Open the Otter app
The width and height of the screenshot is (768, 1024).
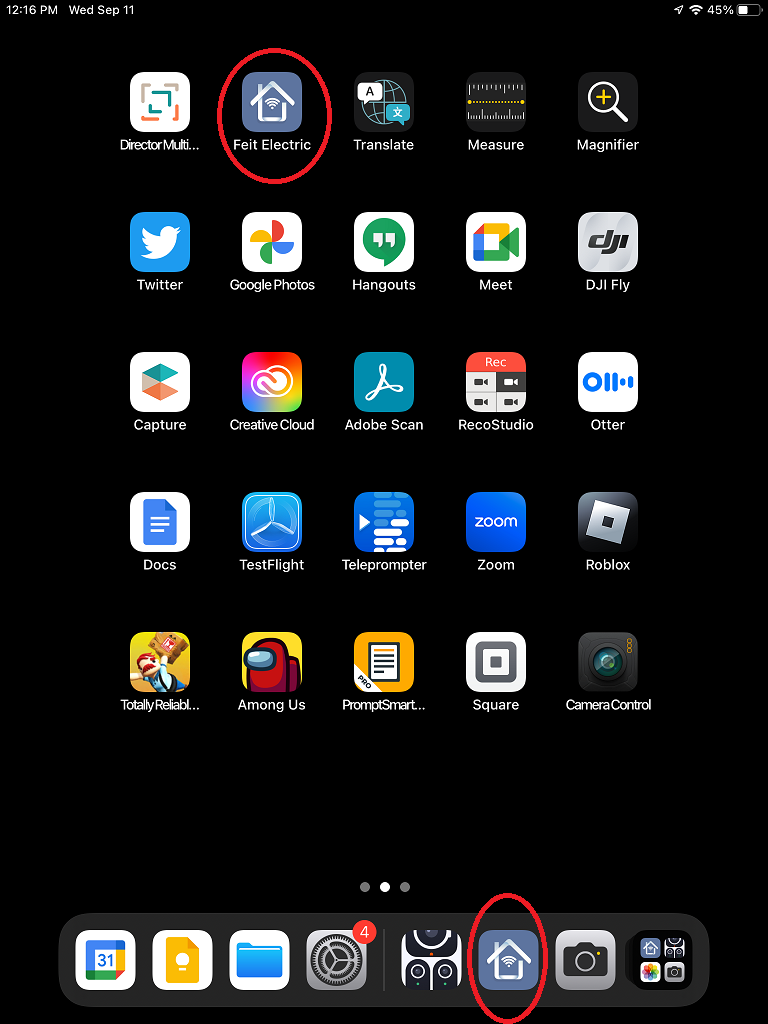pyautogui.click(x=608, y=382)
